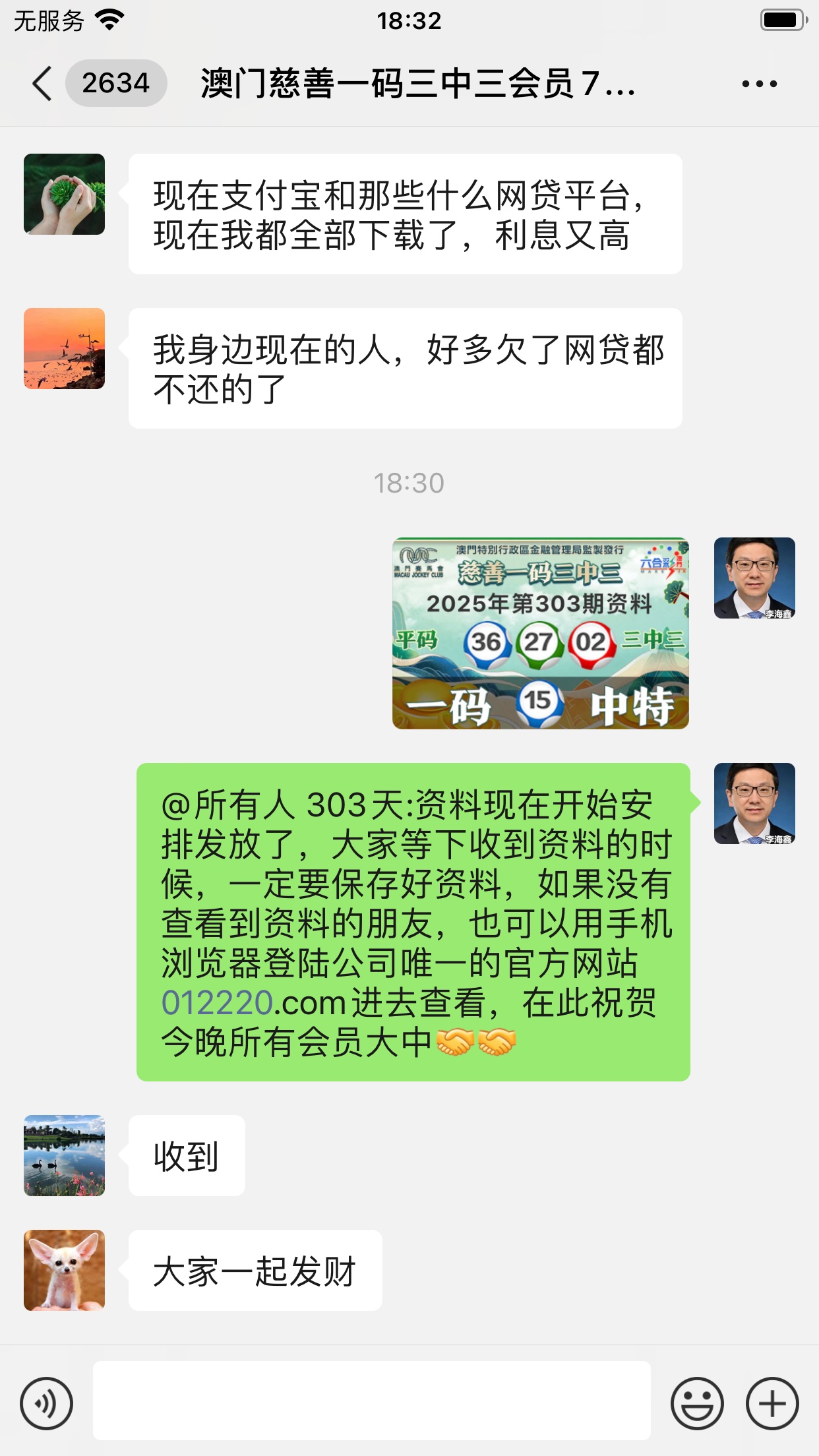Viewport: 819px width, 1456px height.
Task: View profile of sender saying 收到
Action: click(x=64, y=1155)
